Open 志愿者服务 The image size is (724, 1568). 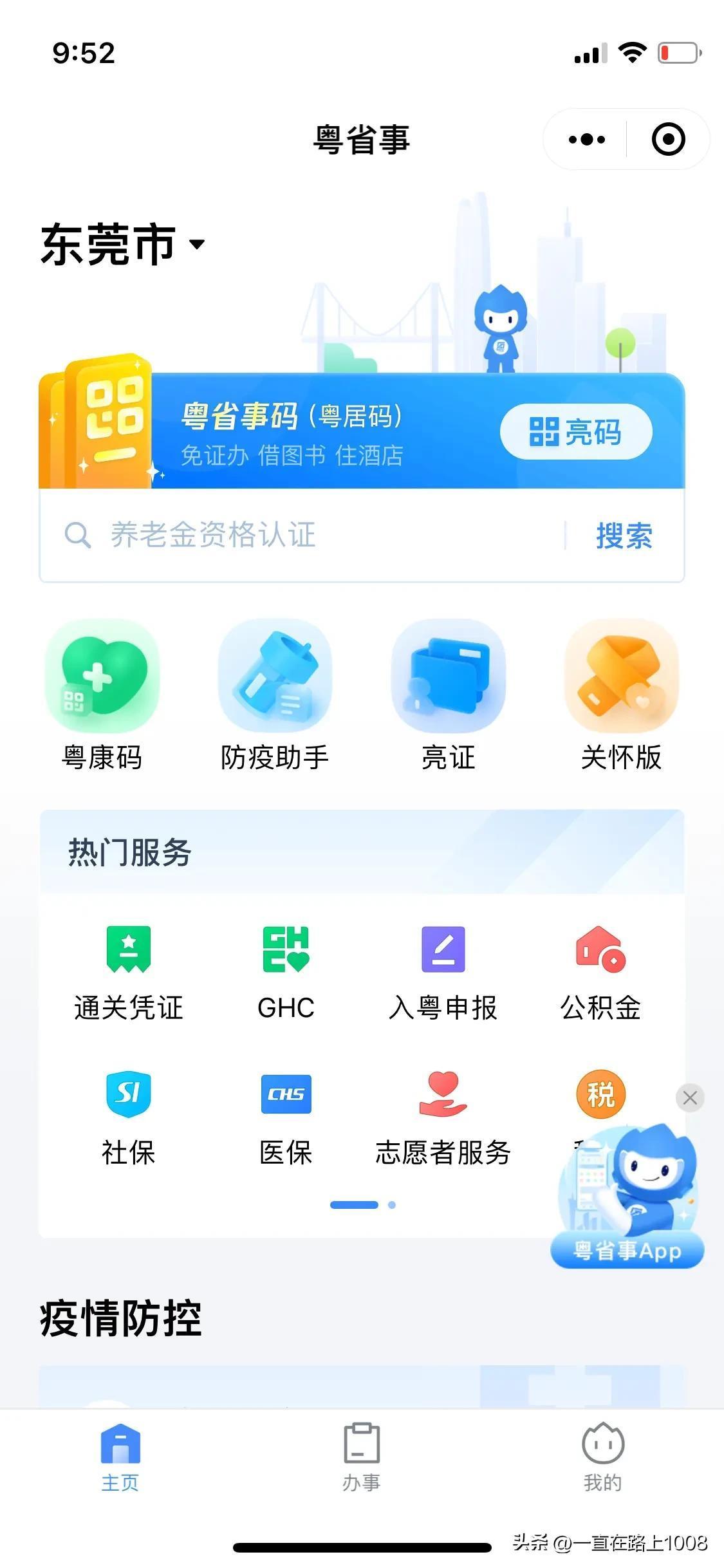point(443,1117)
